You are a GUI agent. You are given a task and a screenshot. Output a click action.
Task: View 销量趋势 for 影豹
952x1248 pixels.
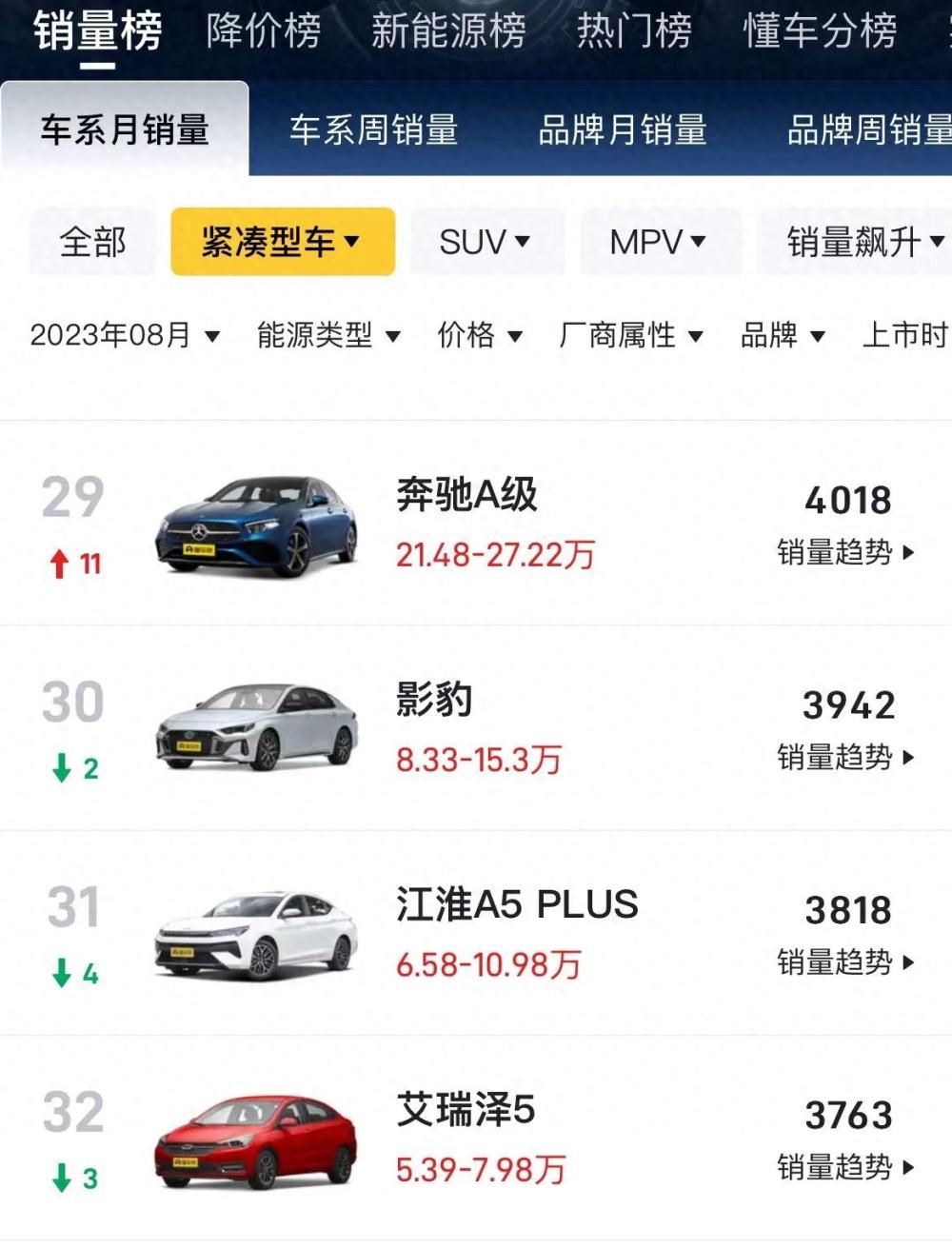coord(844,757)
